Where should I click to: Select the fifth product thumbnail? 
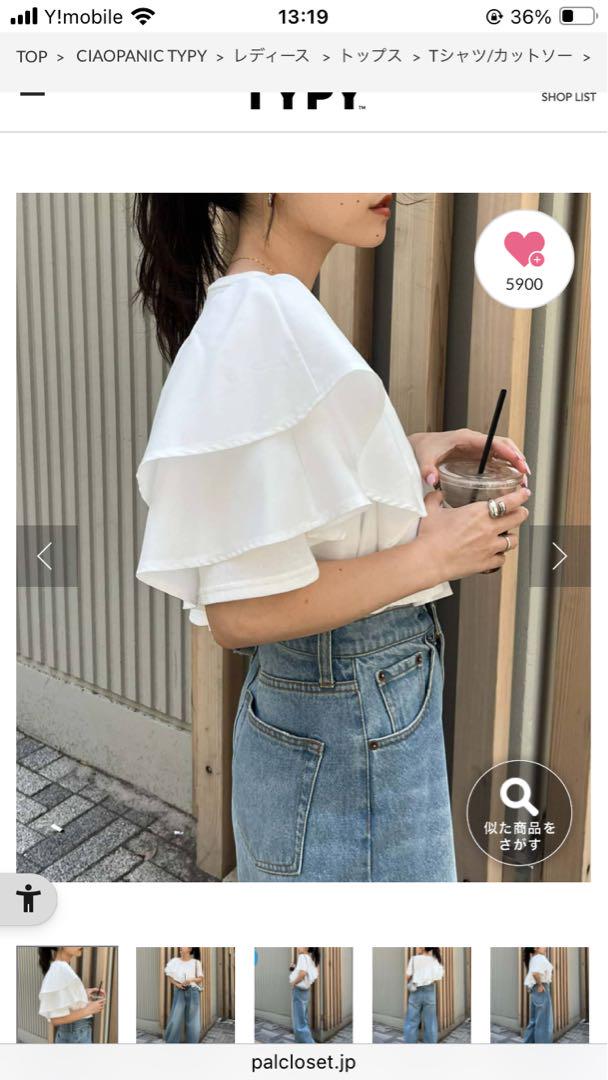click(540, 995)
